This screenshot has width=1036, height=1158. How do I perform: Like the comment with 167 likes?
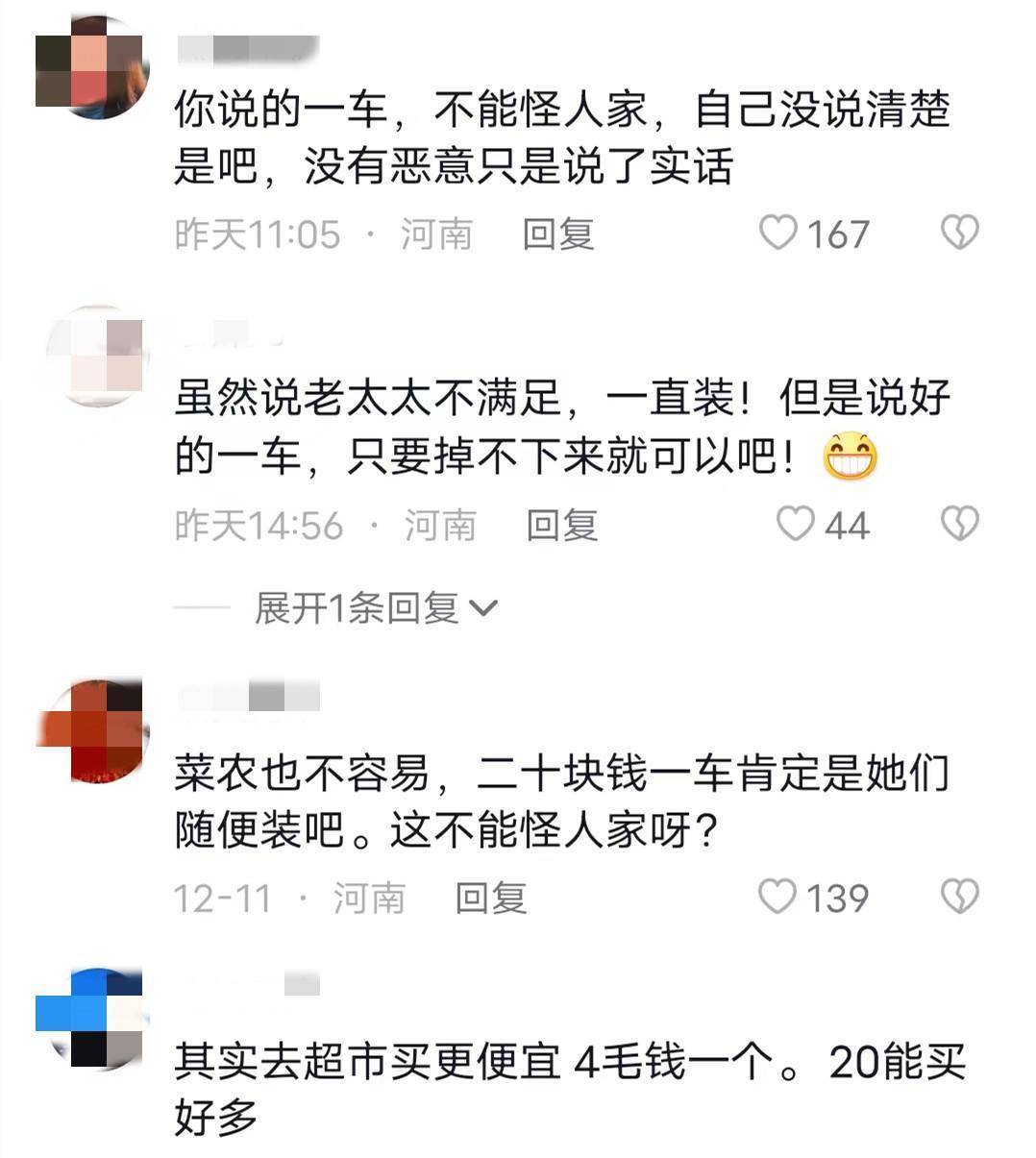(778, 233)
